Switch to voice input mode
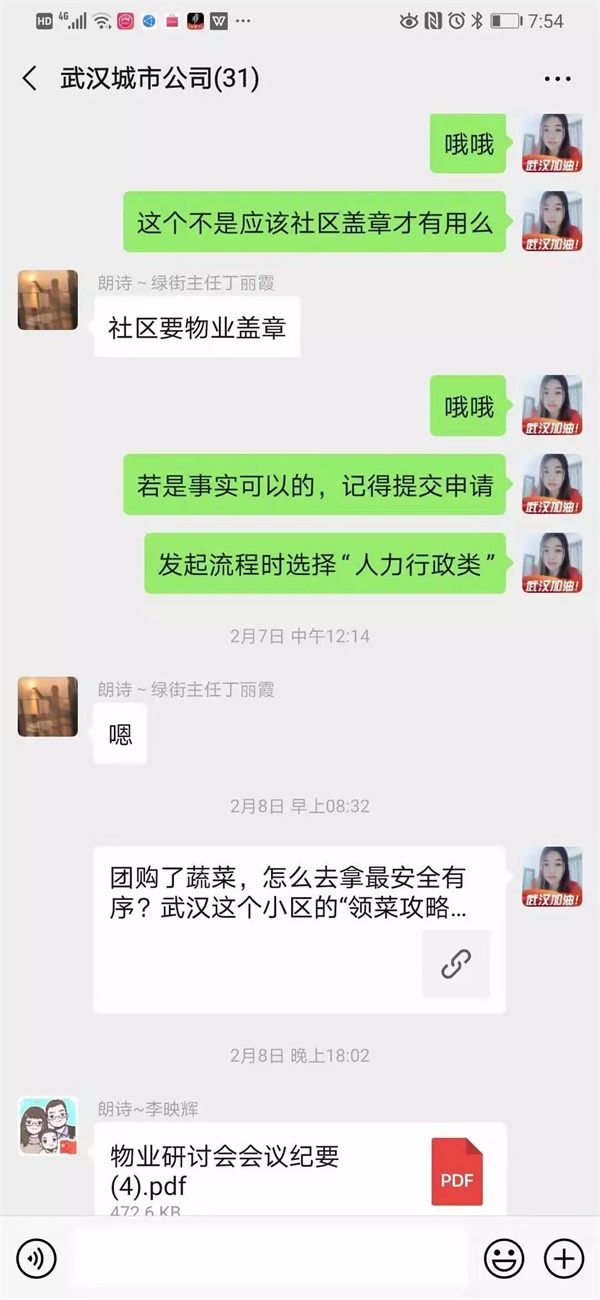Viewport: 600px width, 1300px height. tap(36, 1258)
